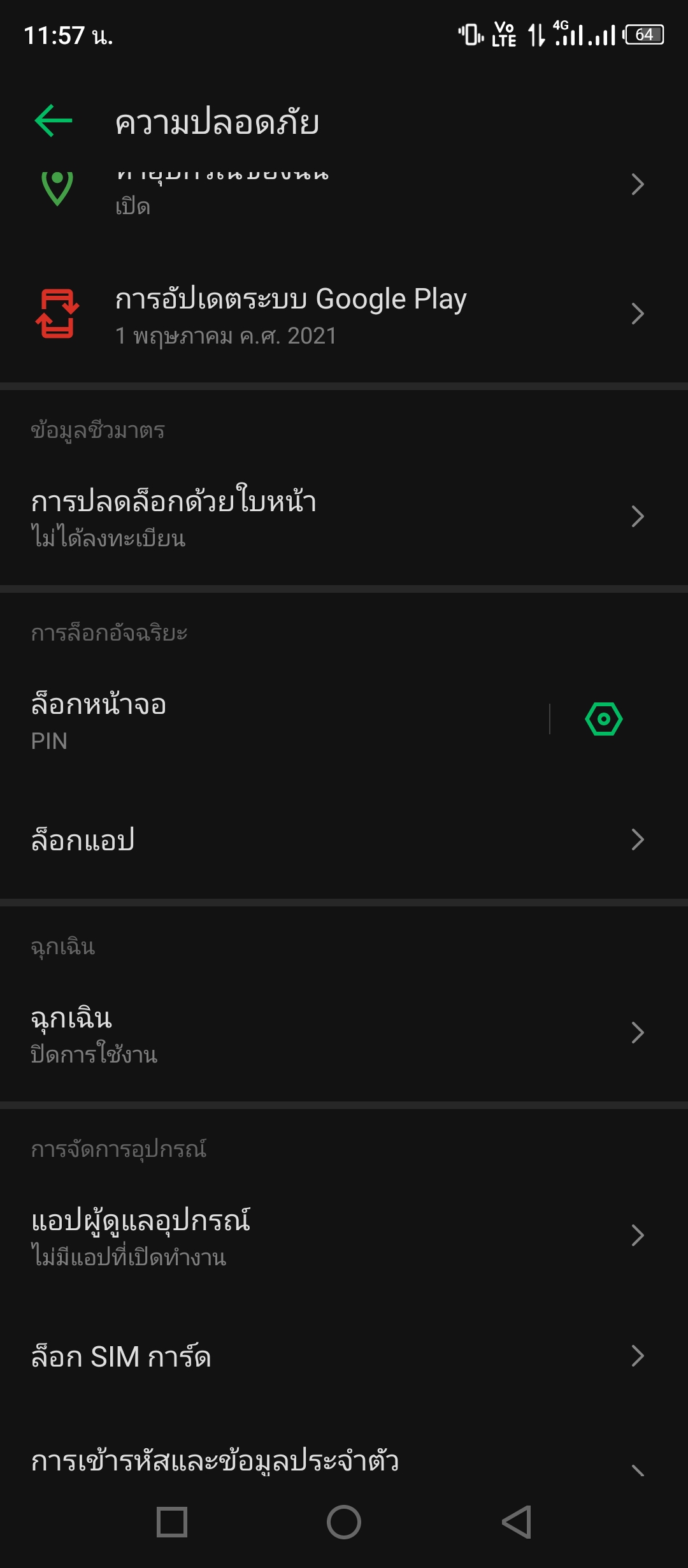Open the ฉุกเฉิน emergency settings row
Image resolution: width=688 pixels, height=1568 pixels.
(x=344, y=1033)
